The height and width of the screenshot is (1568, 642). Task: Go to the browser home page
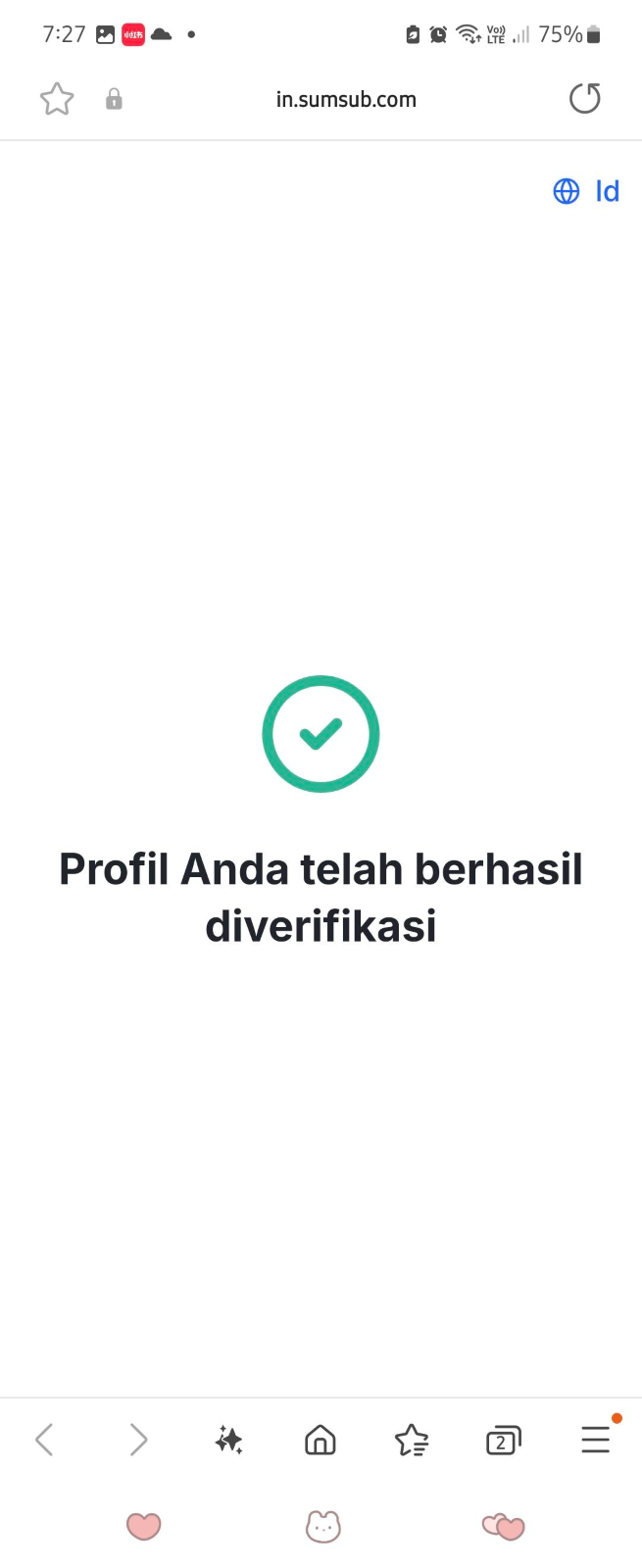[321, 1440]
